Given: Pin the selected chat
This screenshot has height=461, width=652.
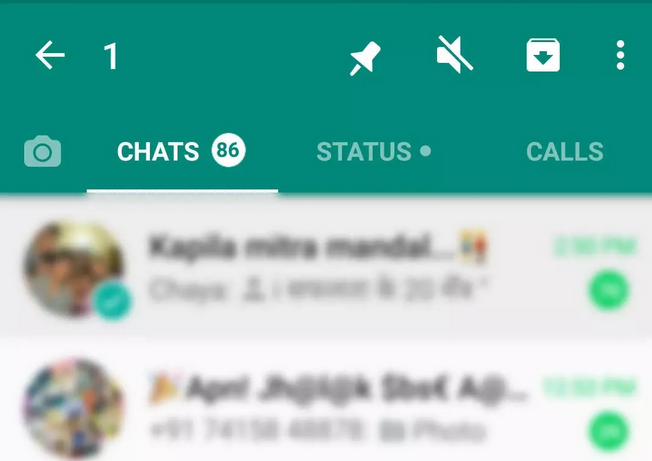Looking at the screenshot, I should (x=364, y=57).
